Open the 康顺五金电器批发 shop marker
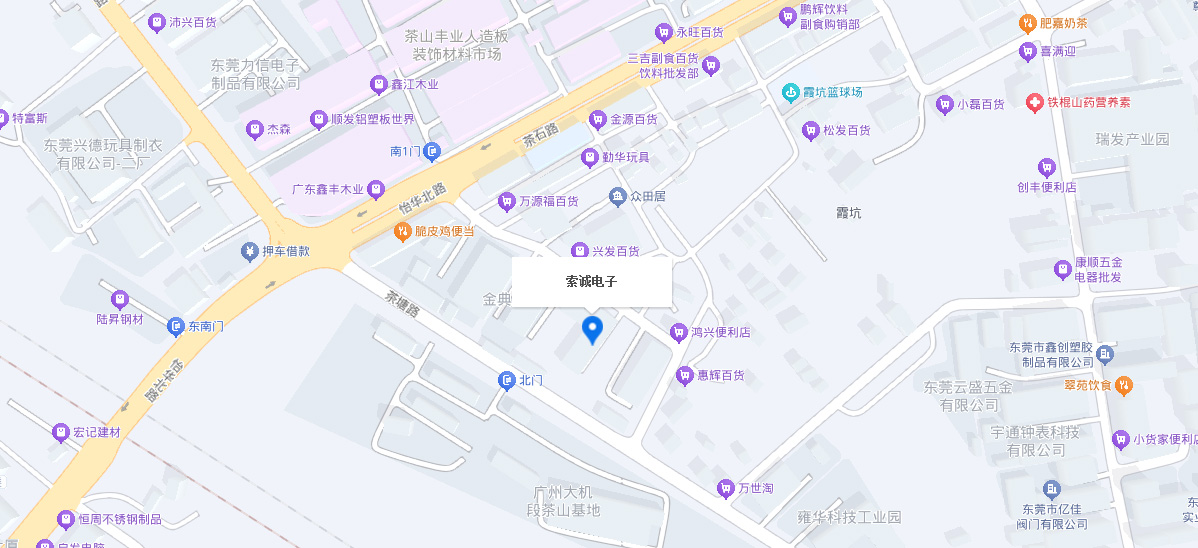 (1062, 269)
